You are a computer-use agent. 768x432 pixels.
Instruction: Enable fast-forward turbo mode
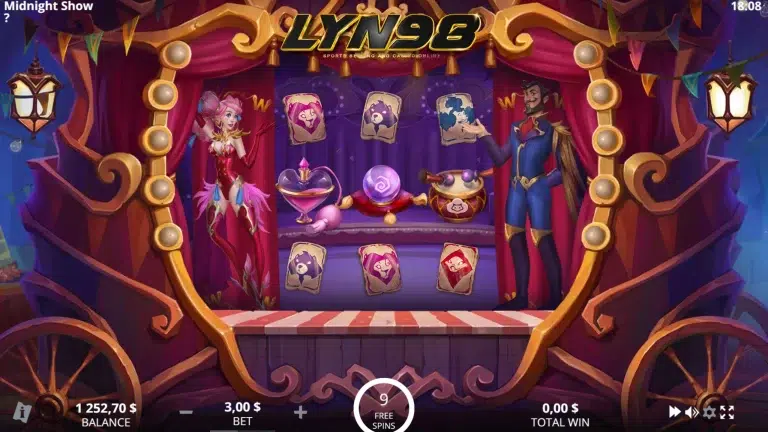(676, 411)
